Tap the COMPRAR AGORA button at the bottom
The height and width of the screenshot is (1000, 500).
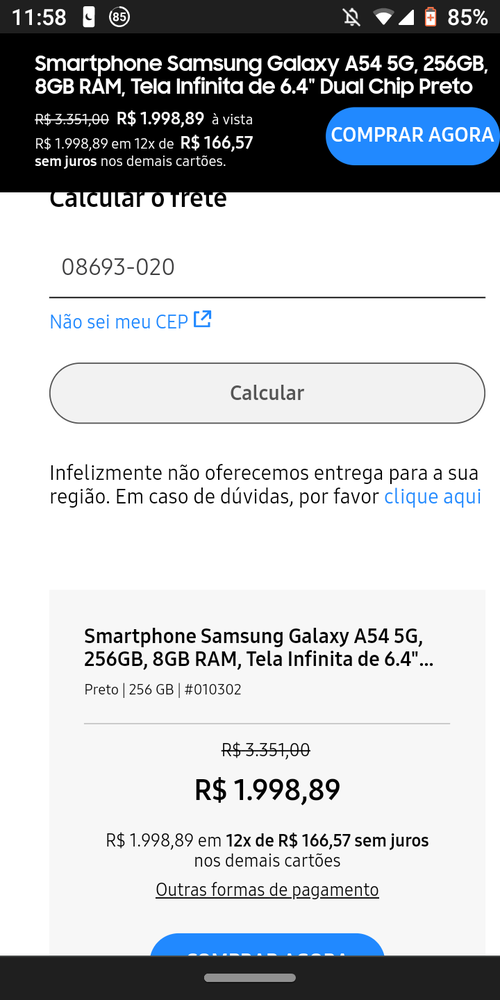(267, 945)
